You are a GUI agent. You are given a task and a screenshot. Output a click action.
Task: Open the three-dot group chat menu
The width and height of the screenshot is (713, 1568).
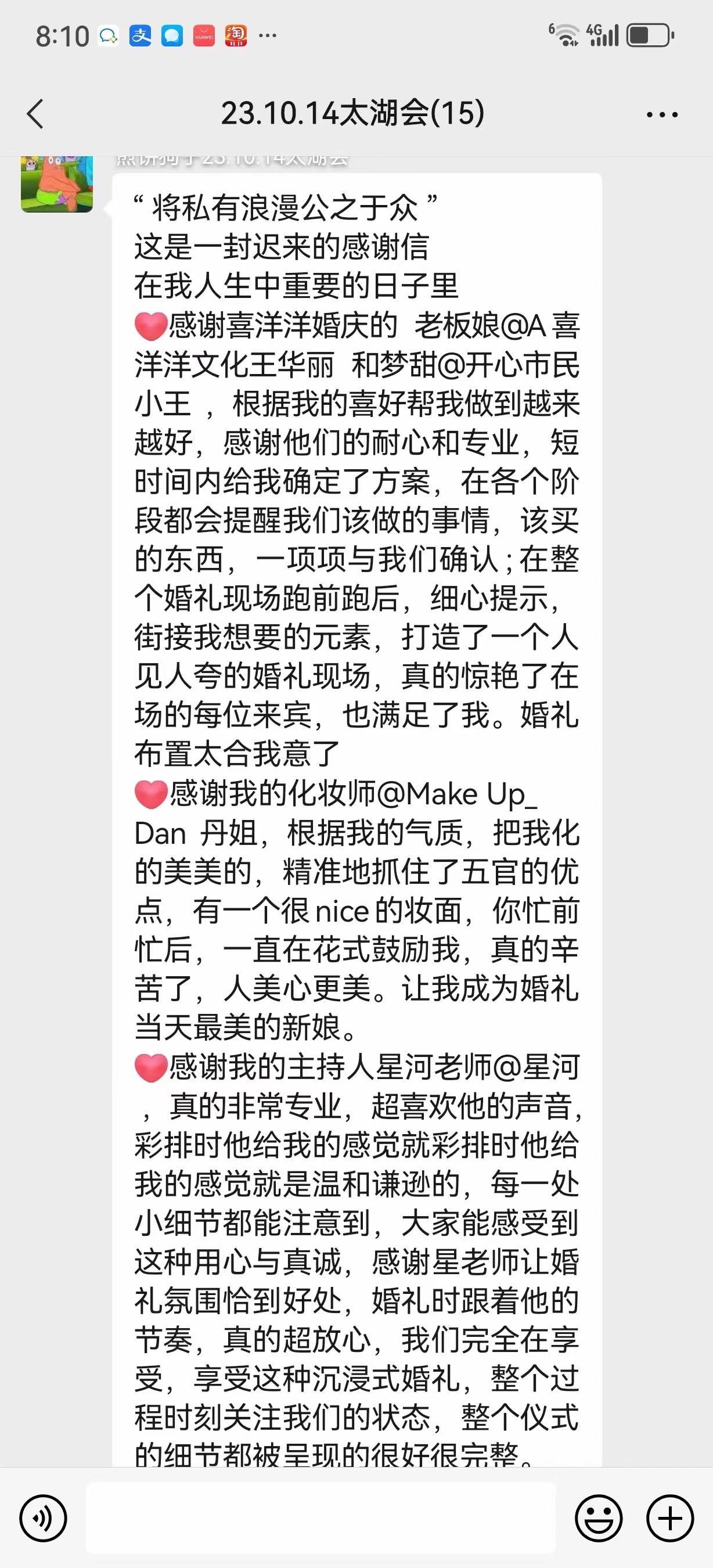(662, 114)
